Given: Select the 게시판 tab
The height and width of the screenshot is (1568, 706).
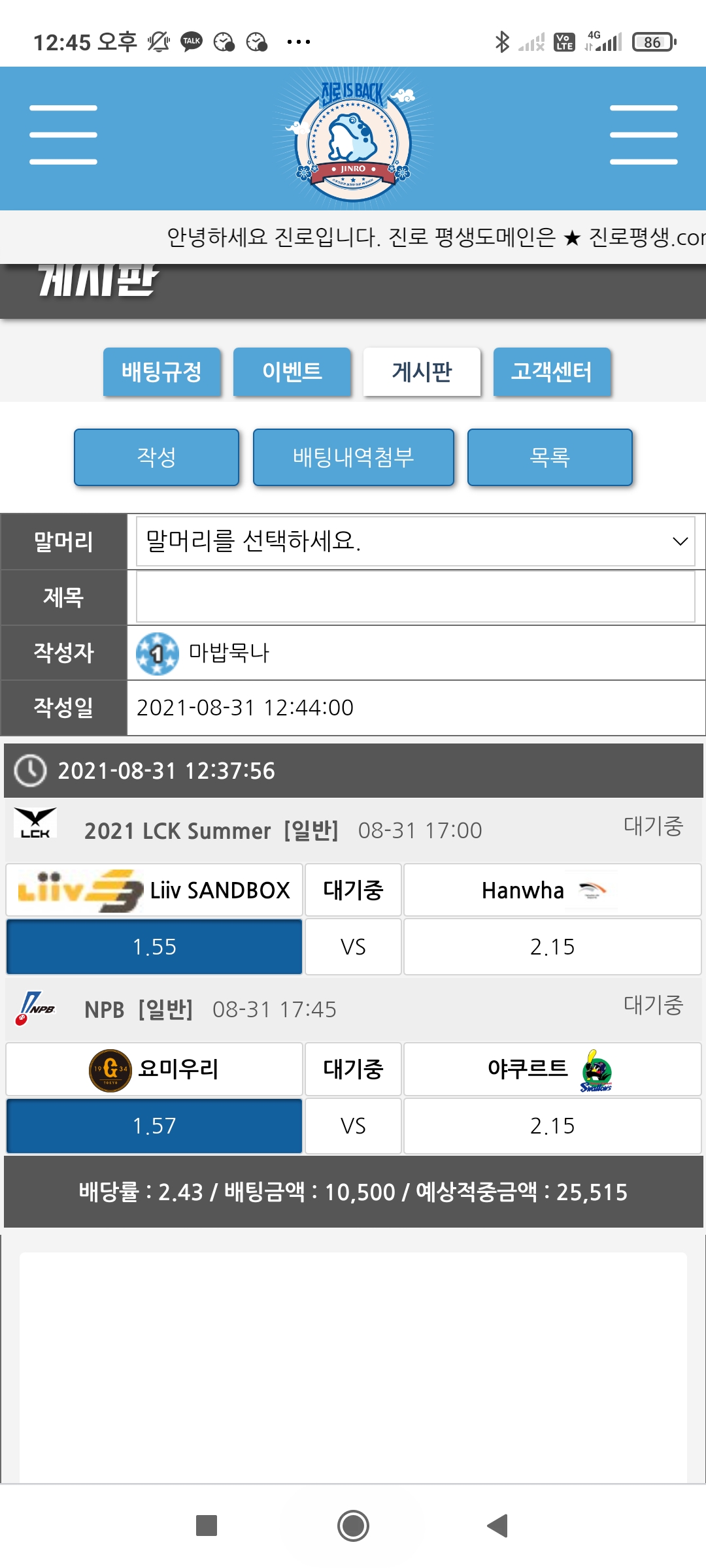Looking at the screenshot, I should [x=422, y=372].
